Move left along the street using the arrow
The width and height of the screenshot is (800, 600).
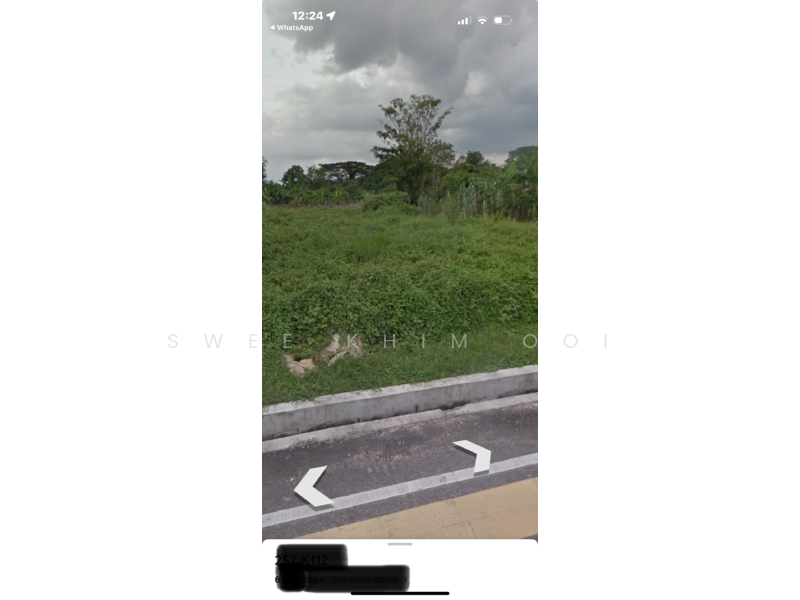tap(311, 487)
